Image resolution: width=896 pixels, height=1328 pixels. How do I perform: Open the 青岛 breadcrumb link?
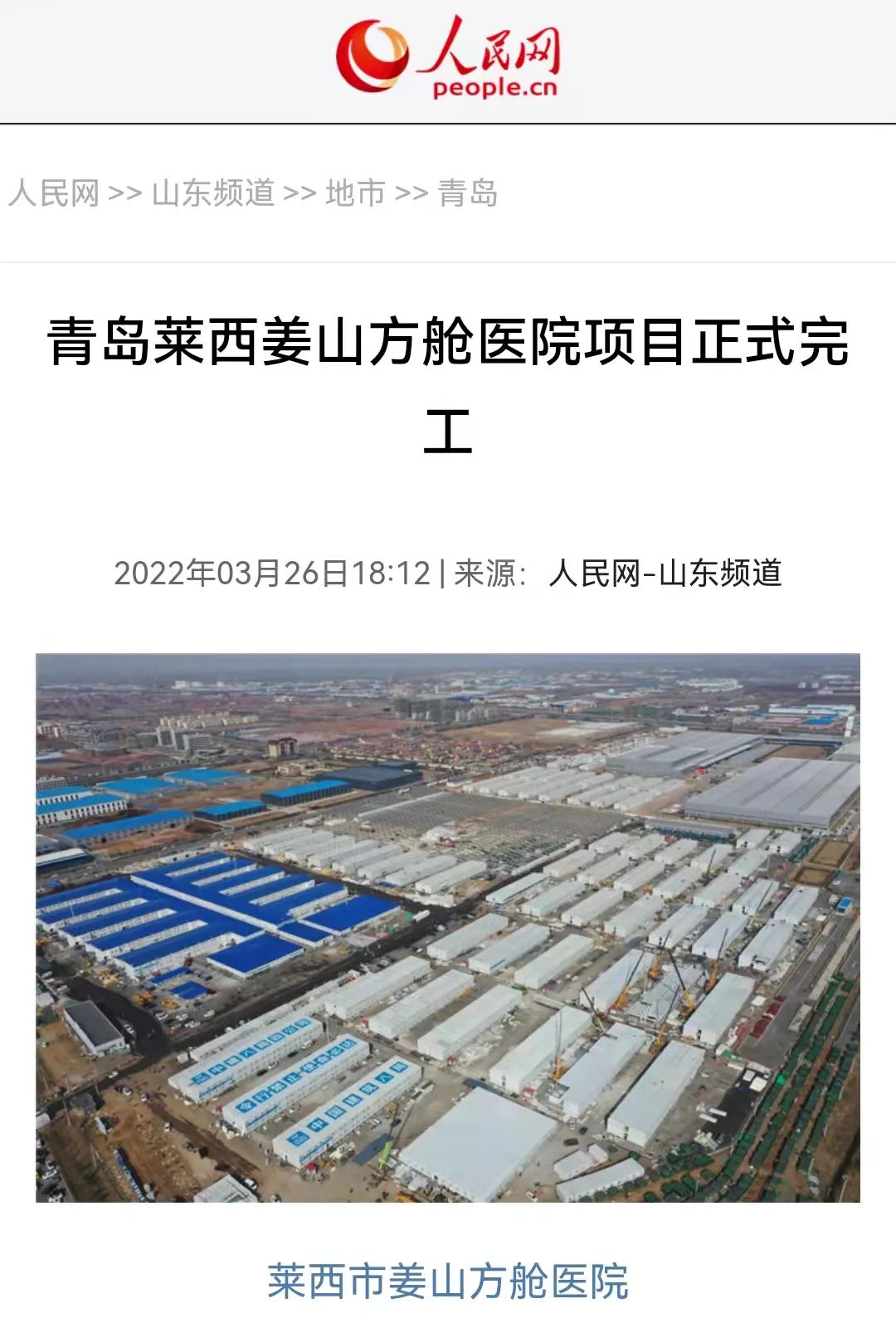pos(467,193)
